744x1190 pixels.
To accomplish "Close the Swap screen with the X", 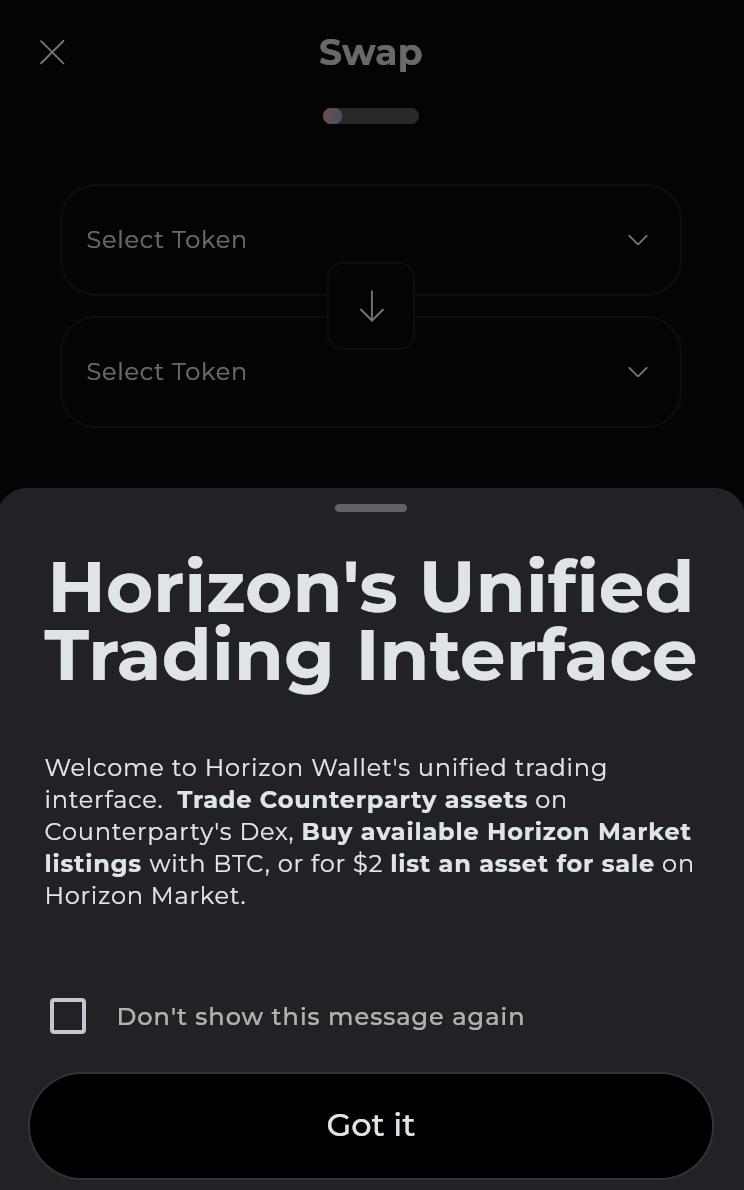I will [x=52, y=52].
